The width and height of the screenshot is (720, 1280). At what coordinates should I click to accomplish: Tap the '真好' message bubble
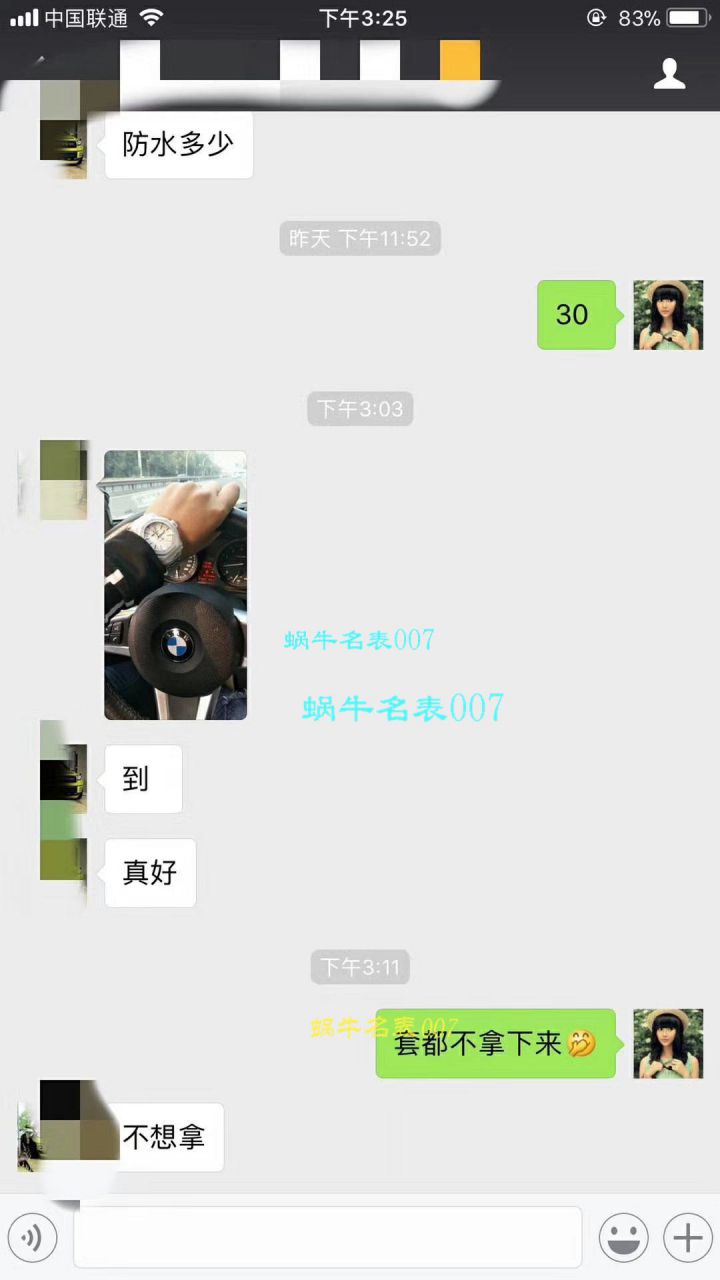point(150,872)
